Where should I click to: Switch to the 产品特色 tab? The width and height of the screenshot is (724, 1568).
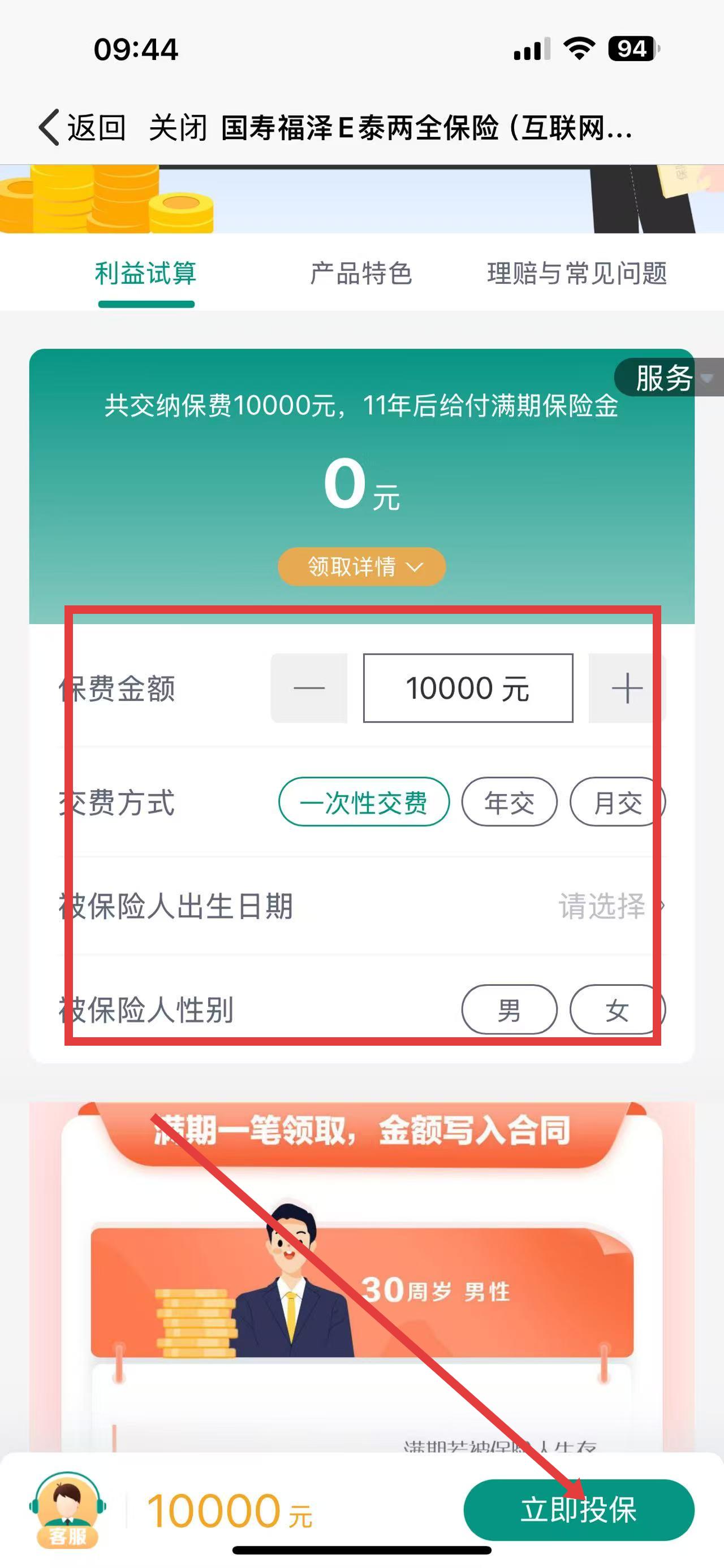[x=361, y=274]
